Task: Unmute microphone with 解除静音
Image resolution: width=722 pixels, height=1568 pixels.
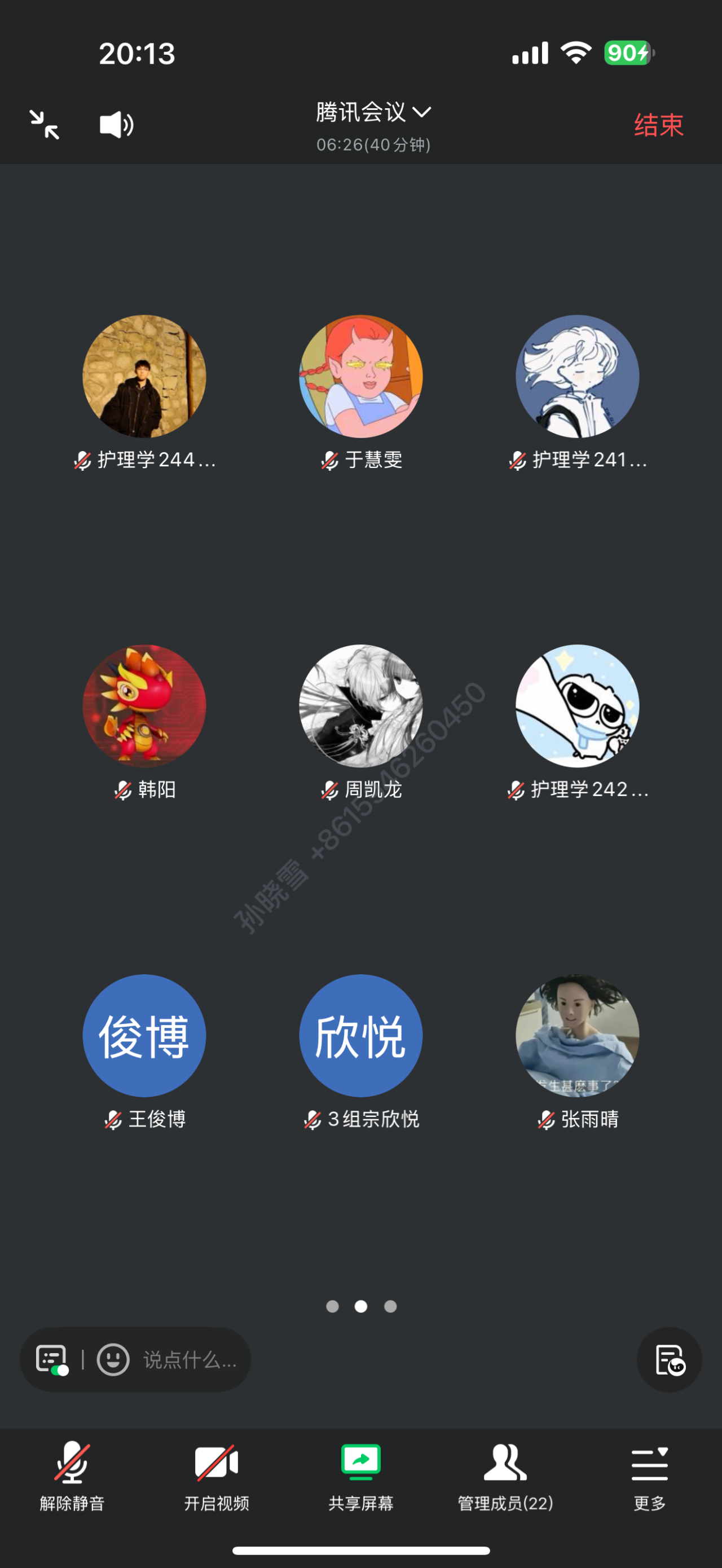Action: point(72,1476)
